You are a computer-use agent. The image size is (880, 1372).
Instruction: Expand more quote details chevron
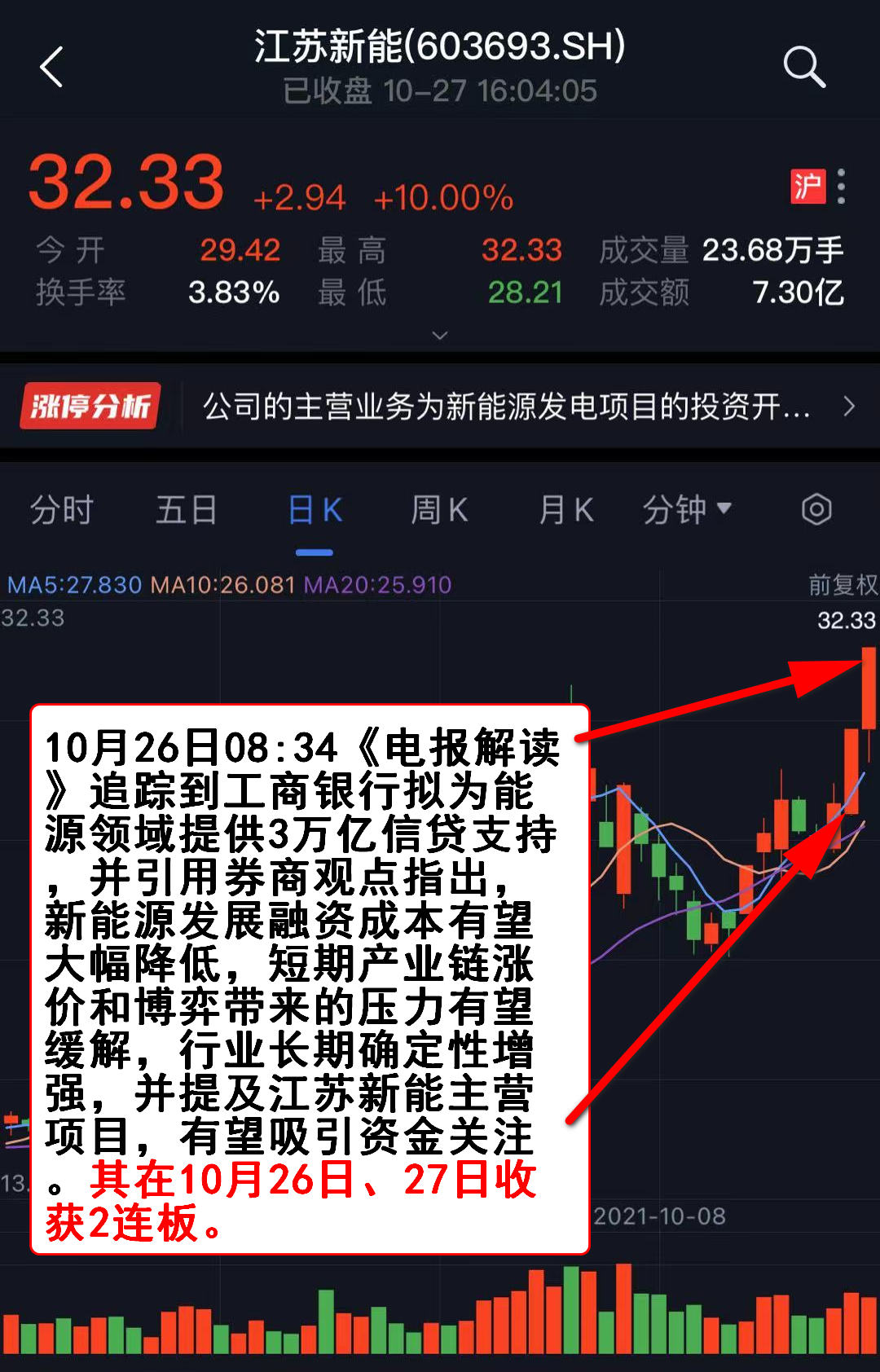[440, 336]
